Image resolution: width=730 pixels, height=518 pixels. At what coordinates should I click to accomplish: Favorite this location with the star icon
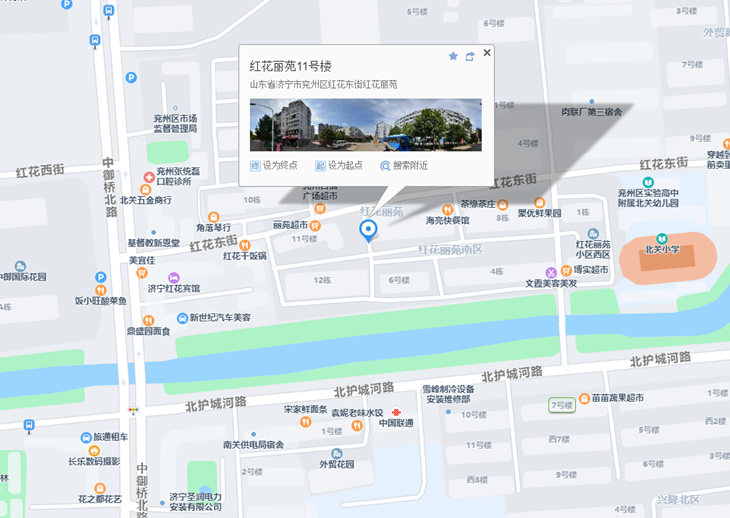click(x=453, y=57)
